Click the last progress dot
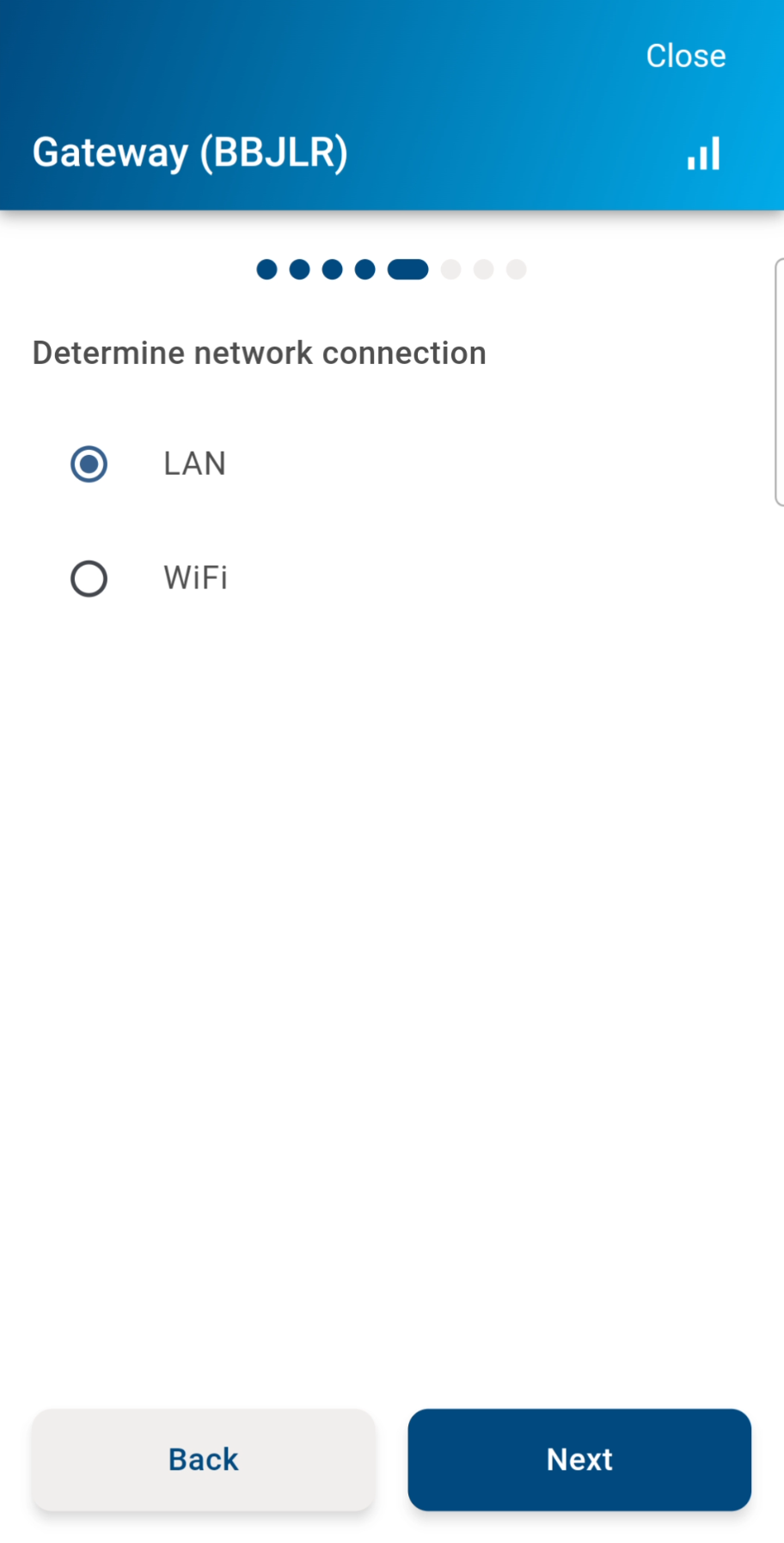 pos(516,269)
